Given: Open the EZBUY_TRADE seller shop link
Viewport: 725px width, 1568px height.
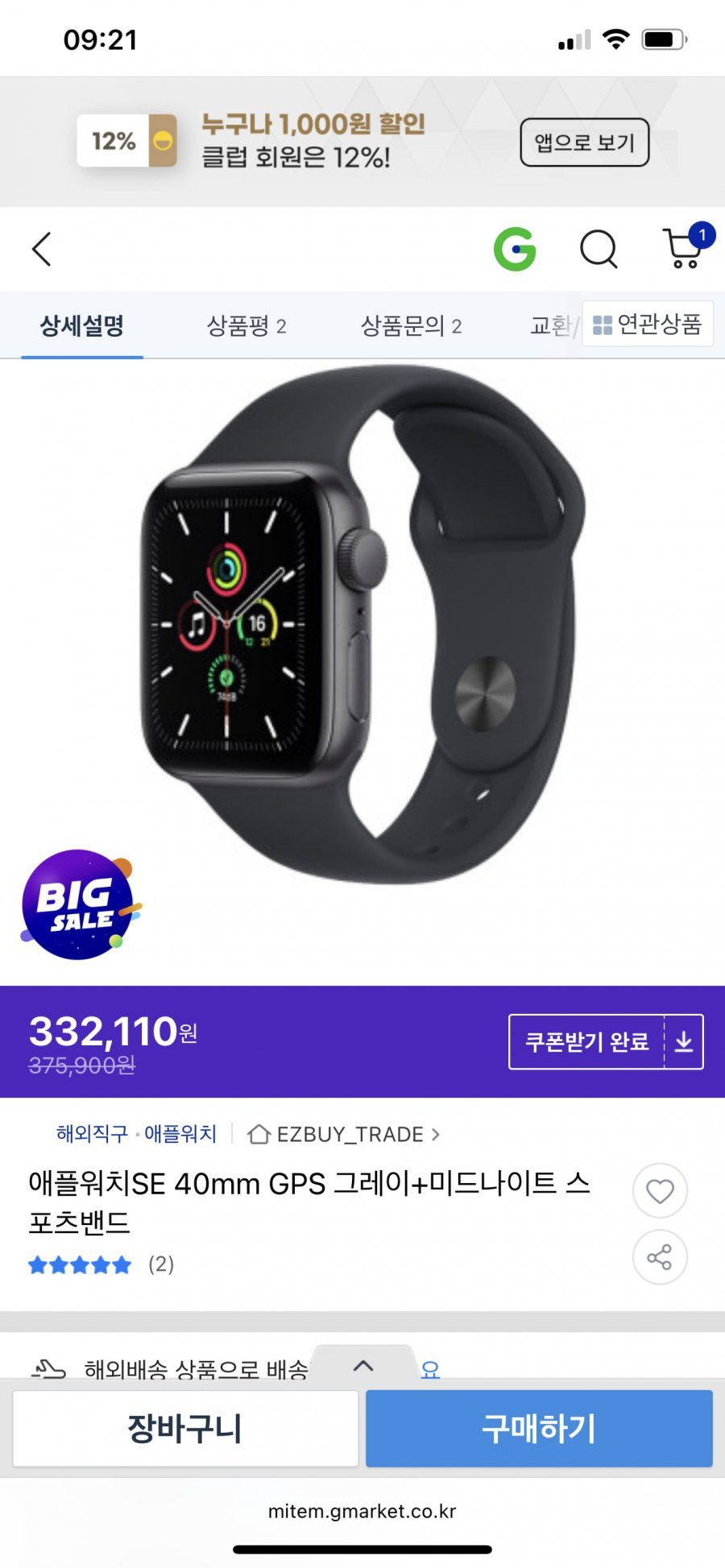Looking at the screenshot, I should click(343, 1134).
